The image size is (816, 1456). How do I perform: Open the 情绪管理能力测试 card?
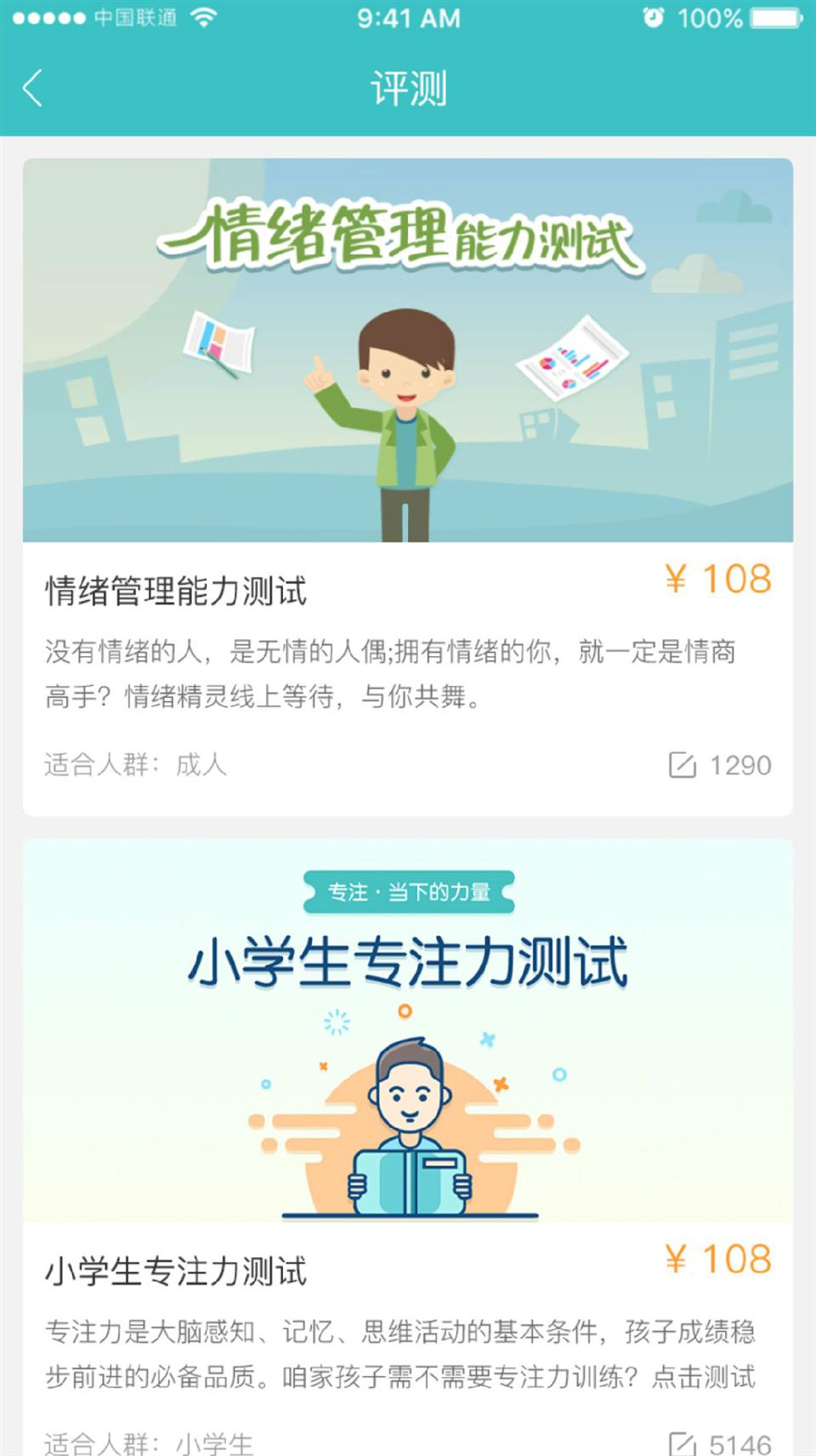pos(408,486)
